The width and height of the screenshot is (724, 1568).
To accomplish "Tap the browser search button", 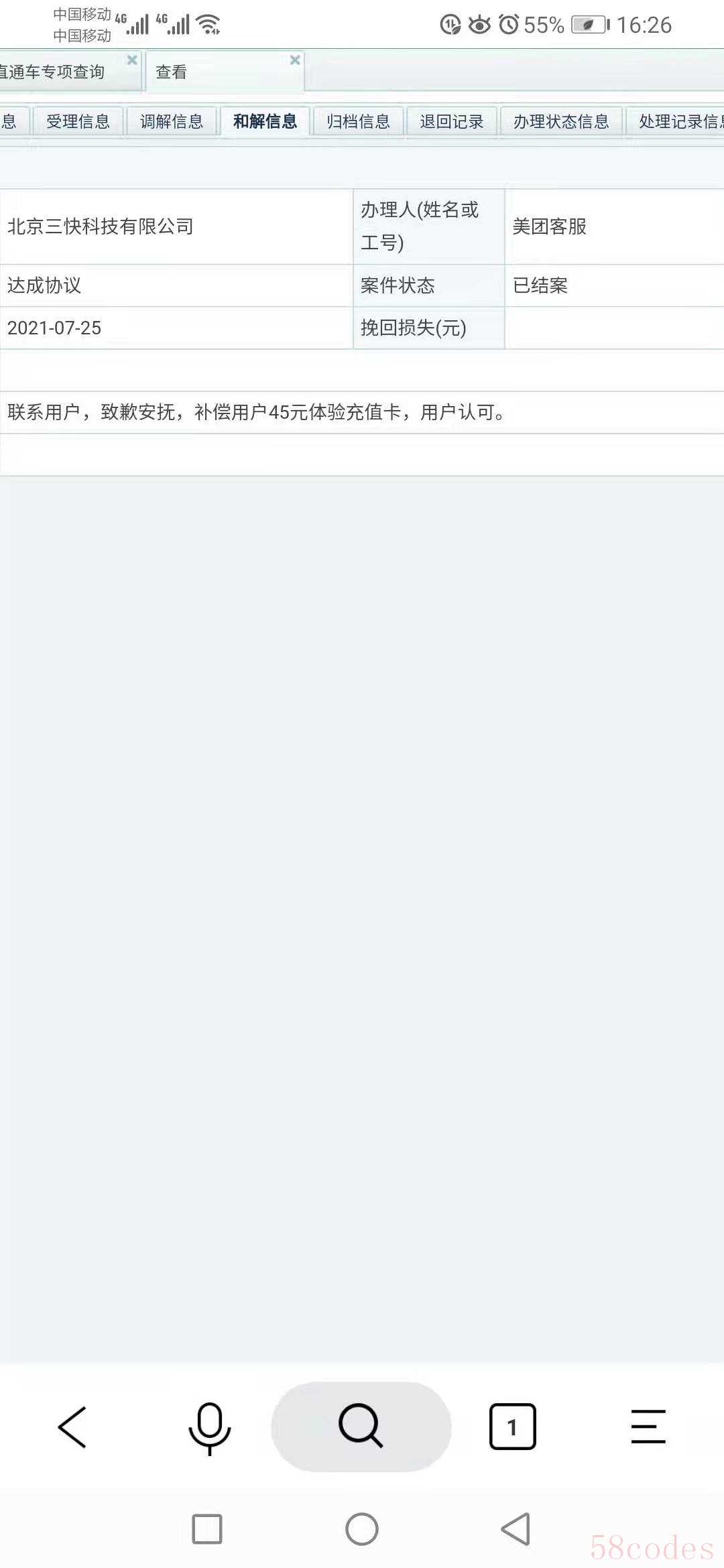I will coord(361,1426).
